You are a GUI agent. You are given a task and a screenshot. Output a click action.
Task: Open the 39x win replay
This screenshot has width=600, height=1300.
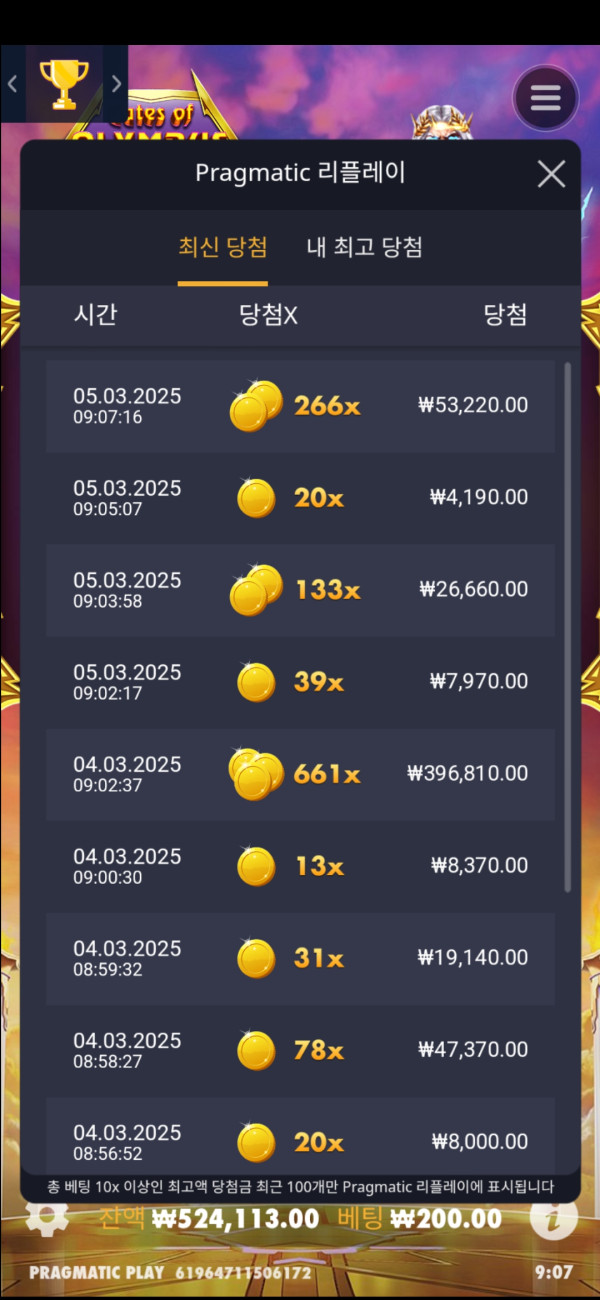(x=300, y=682)
